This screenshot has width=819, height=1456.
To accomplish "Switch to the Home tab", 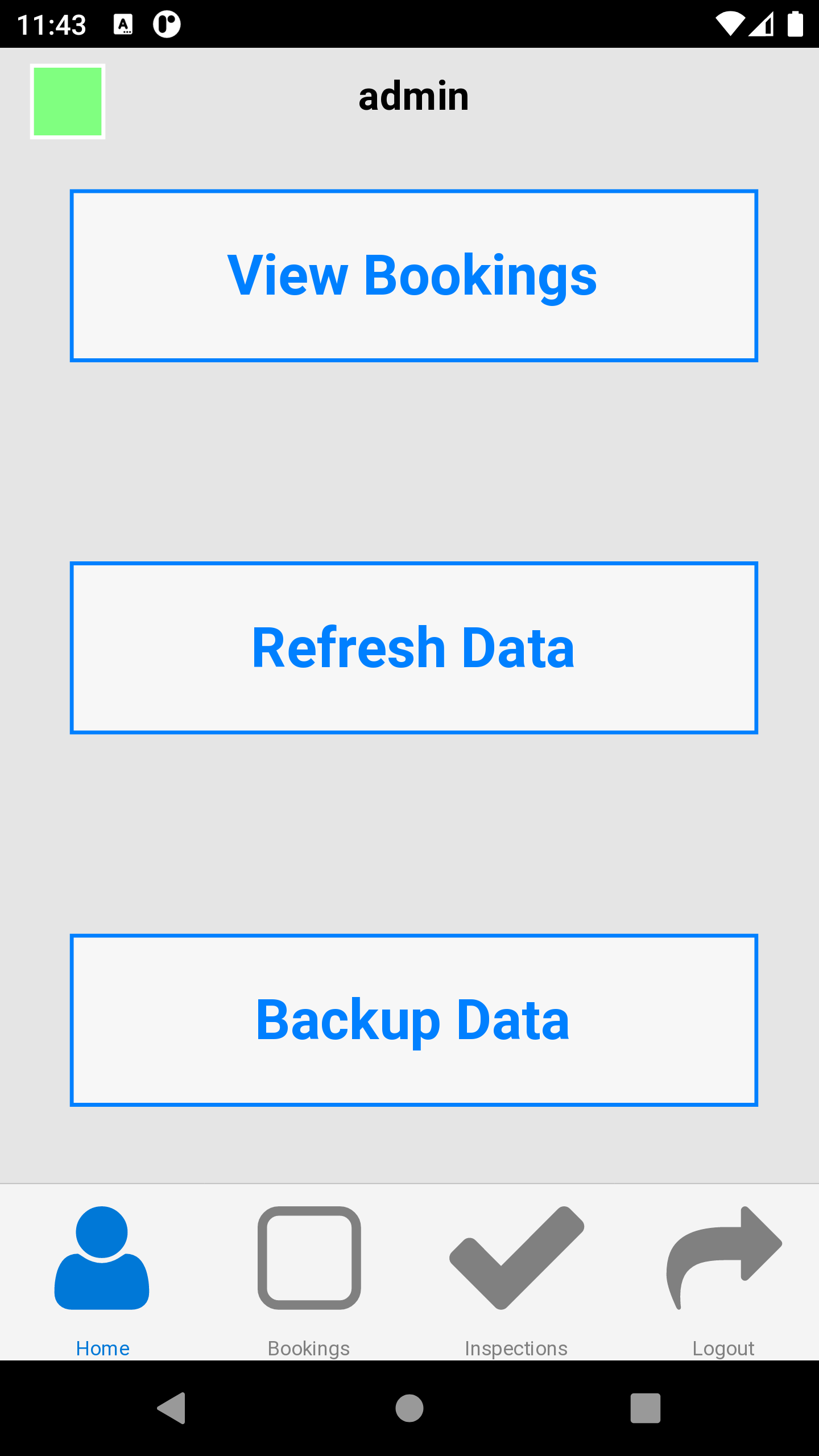I will 102,1275.
